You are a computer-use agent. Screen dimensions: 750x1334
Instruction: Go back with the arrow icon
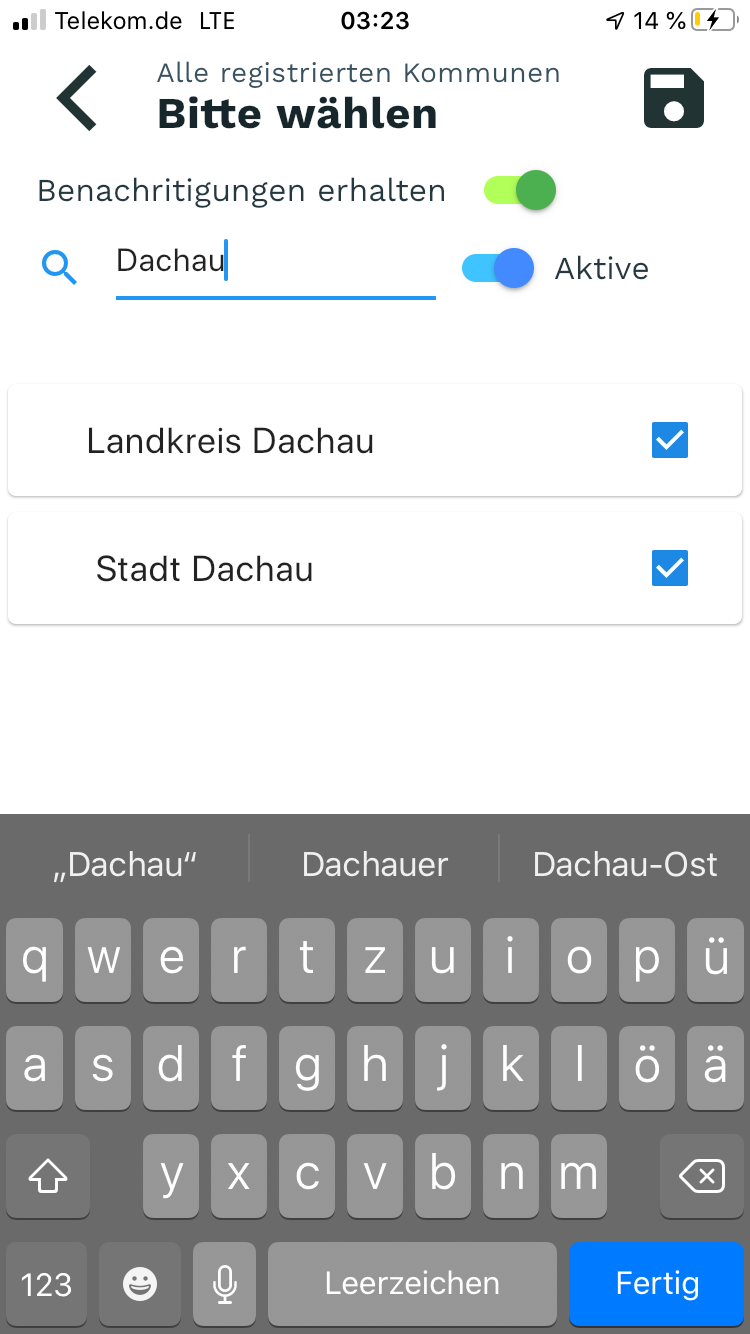click(77, 98)
